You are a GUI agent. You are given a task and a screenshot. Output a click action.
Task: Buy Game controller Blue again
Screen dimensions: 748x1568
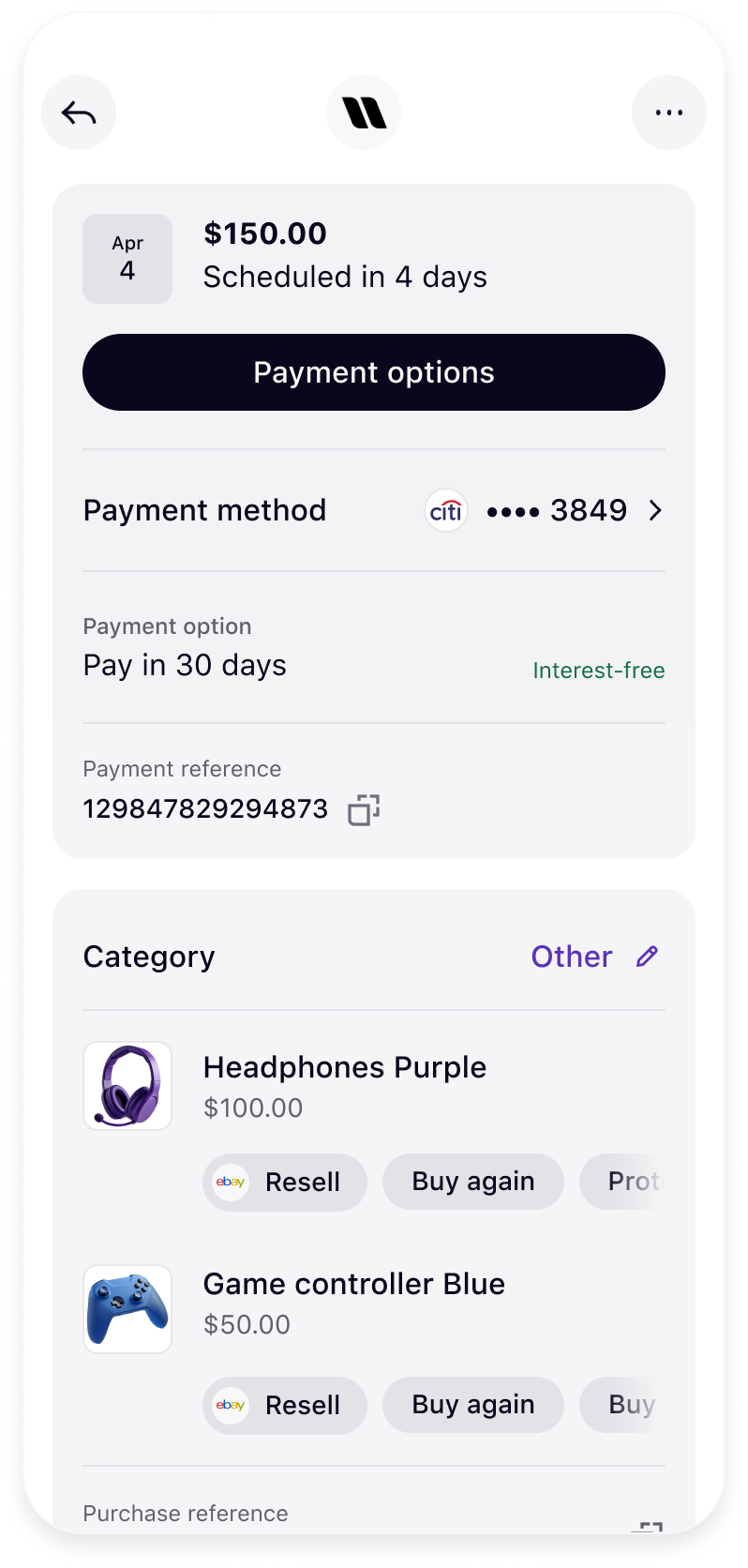click(x=472, y=1405)
